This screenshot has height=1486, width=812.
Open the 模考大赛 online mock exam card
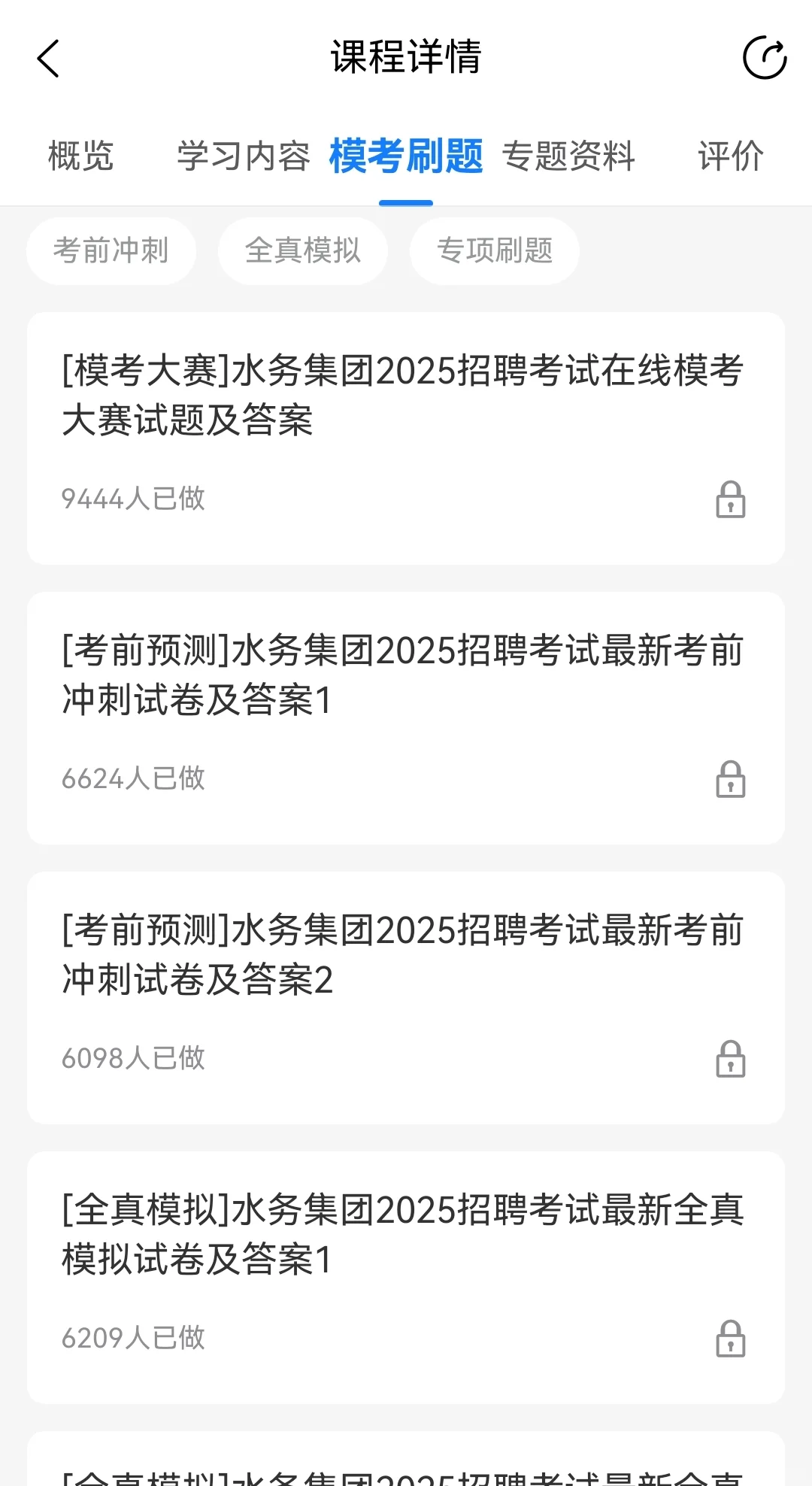click(406, 438)
